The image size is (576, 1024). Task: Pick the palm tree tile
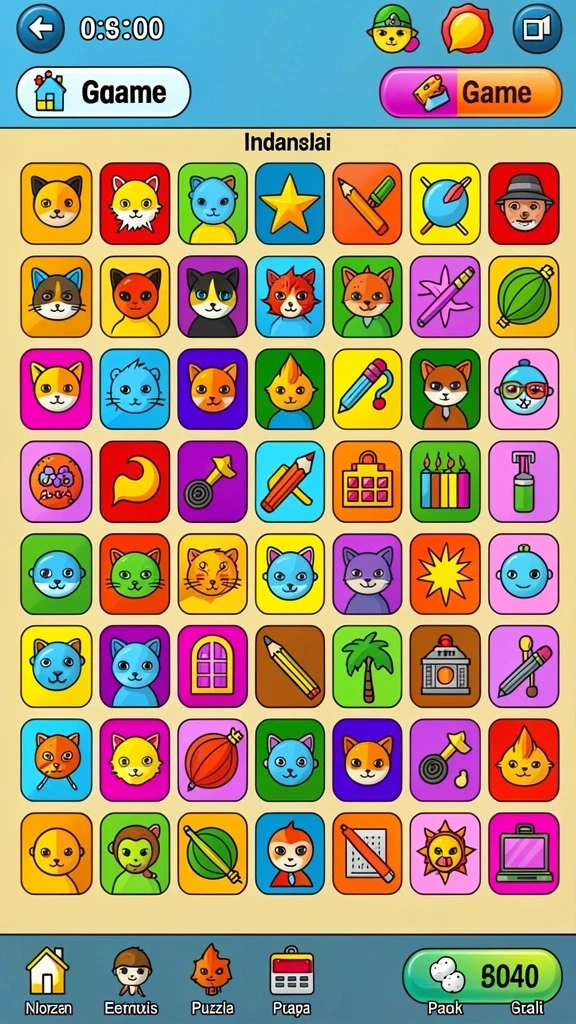click(x=367, y=666)
